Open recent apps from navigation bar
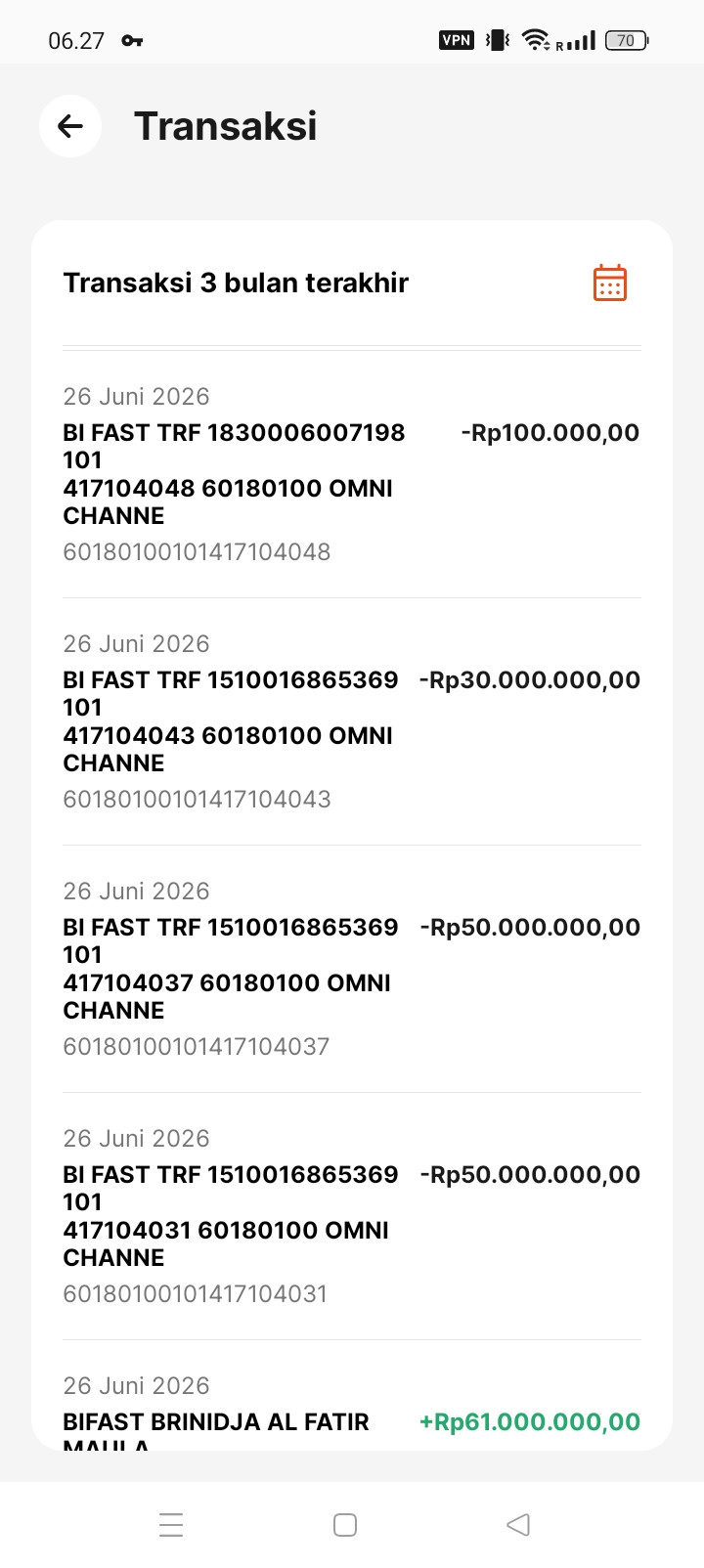 coord(171,1525)
